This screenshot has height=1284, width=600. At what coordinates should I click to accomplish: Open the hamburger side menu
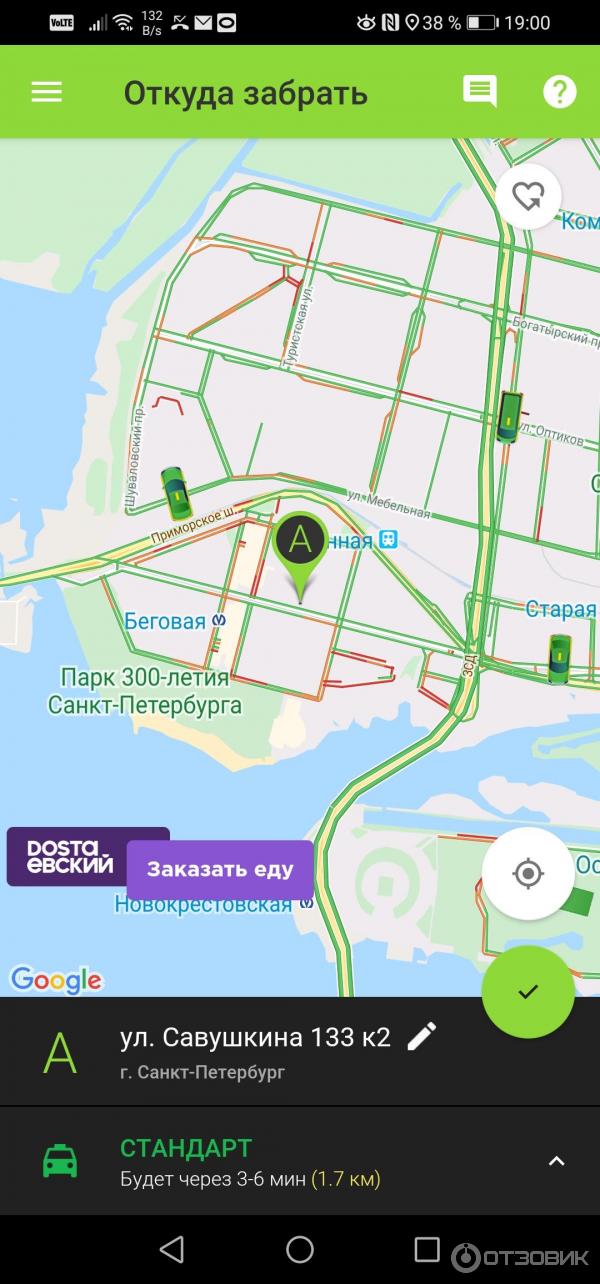coord(47,93)
